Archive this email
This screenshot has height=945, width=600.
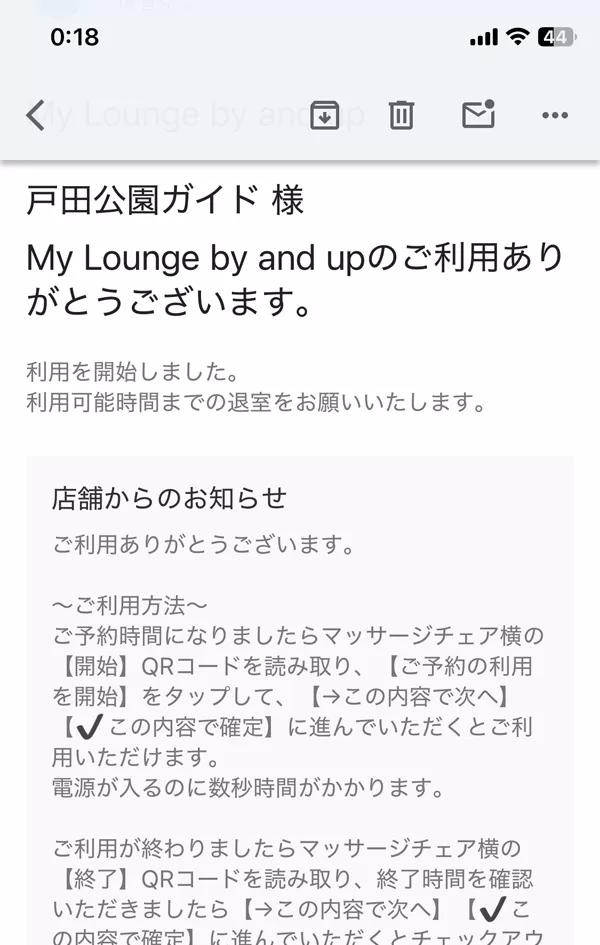324,116
